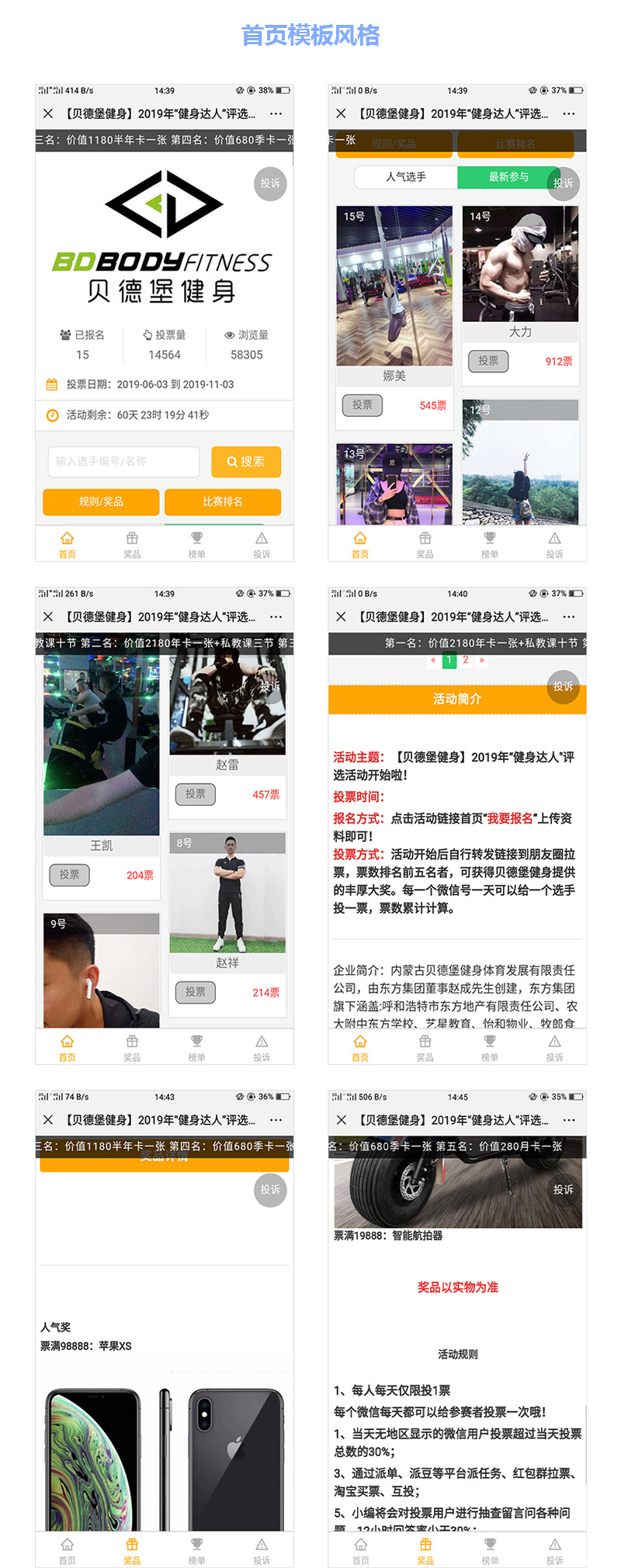
Task: Switch to the 人气选手 tab
Action: 406,178
